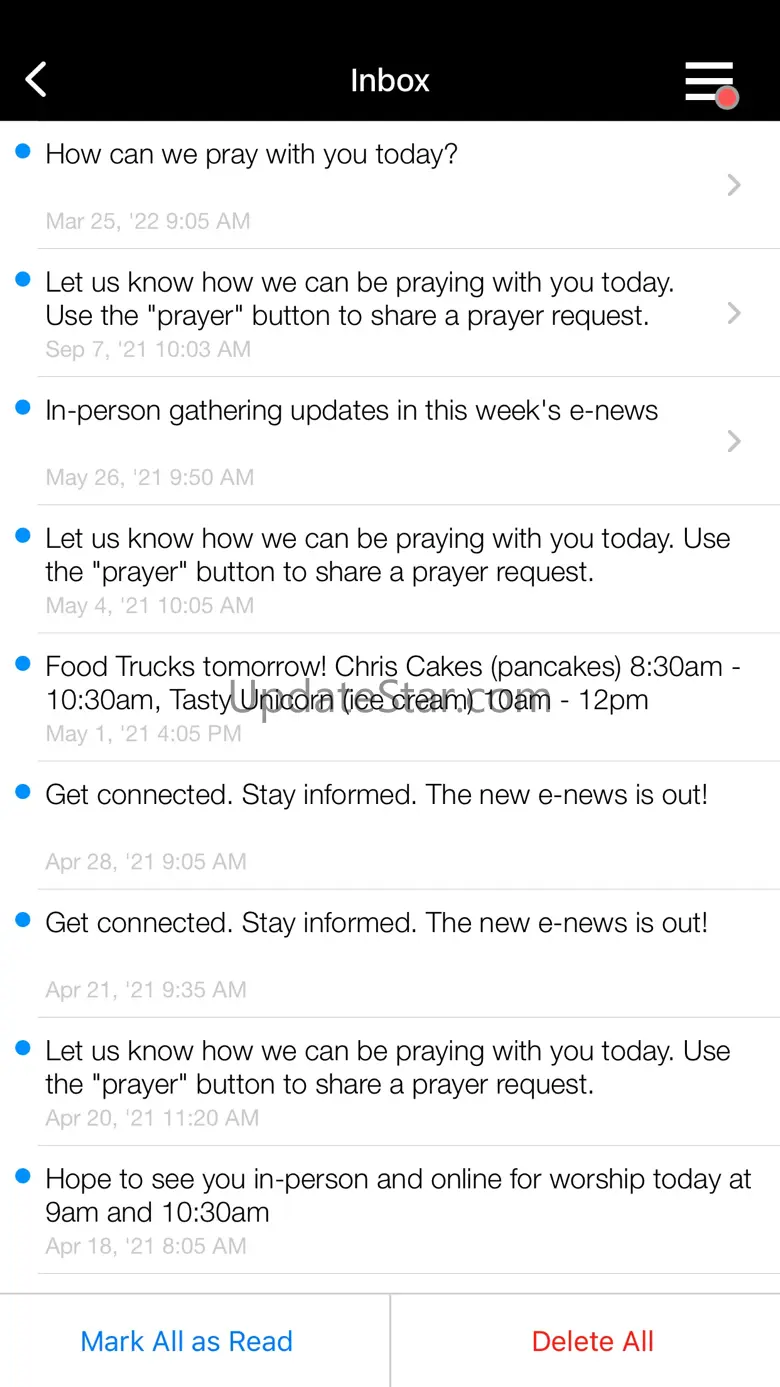780x1387 pixels.
Task: Open the Sep 7, '21 prayer request message
Action: coord(390,313)
